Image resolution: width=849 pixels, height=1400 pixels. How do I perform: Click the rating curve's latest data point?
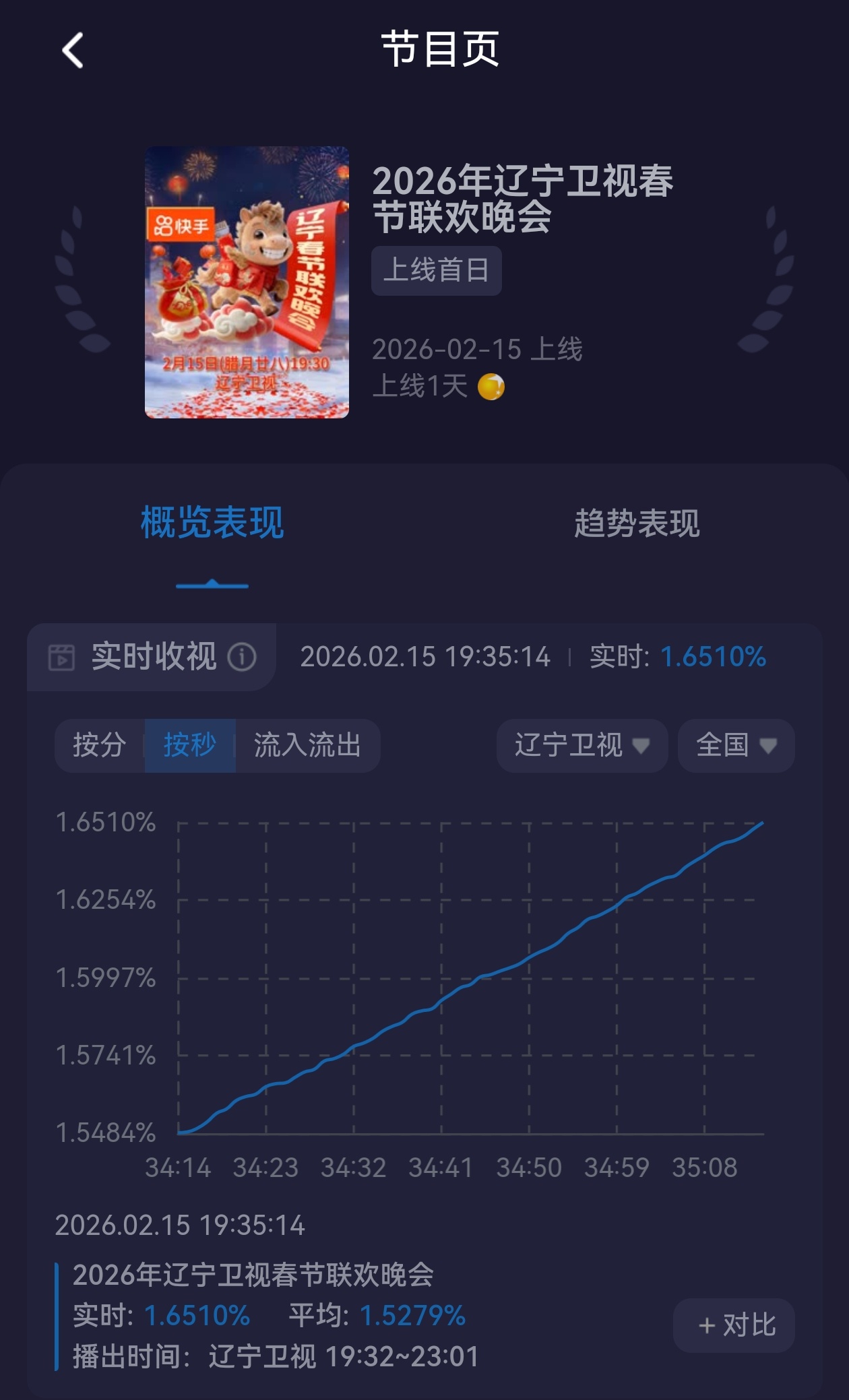763,823
